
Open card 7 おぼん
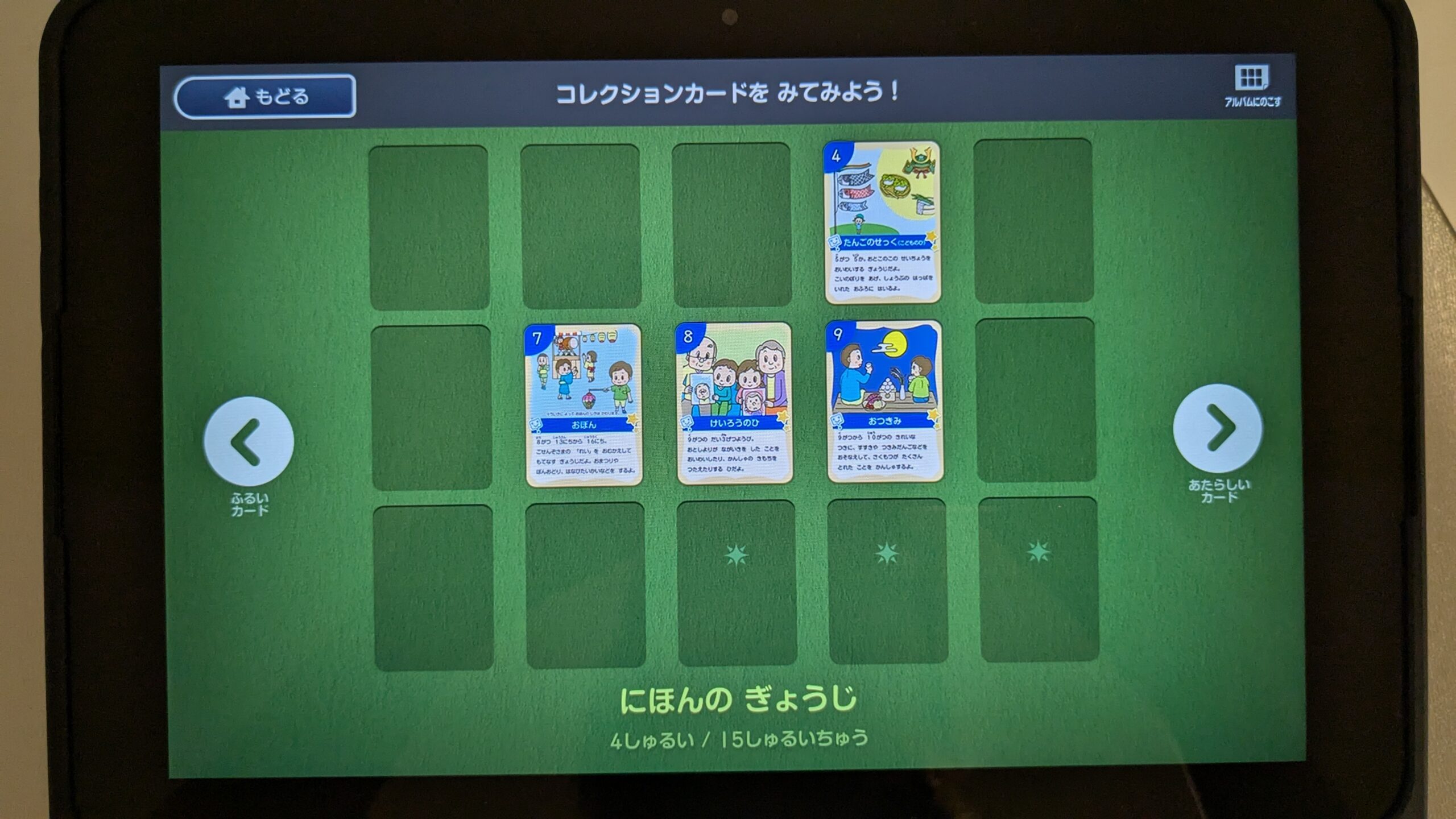click(x=584, y=405)
